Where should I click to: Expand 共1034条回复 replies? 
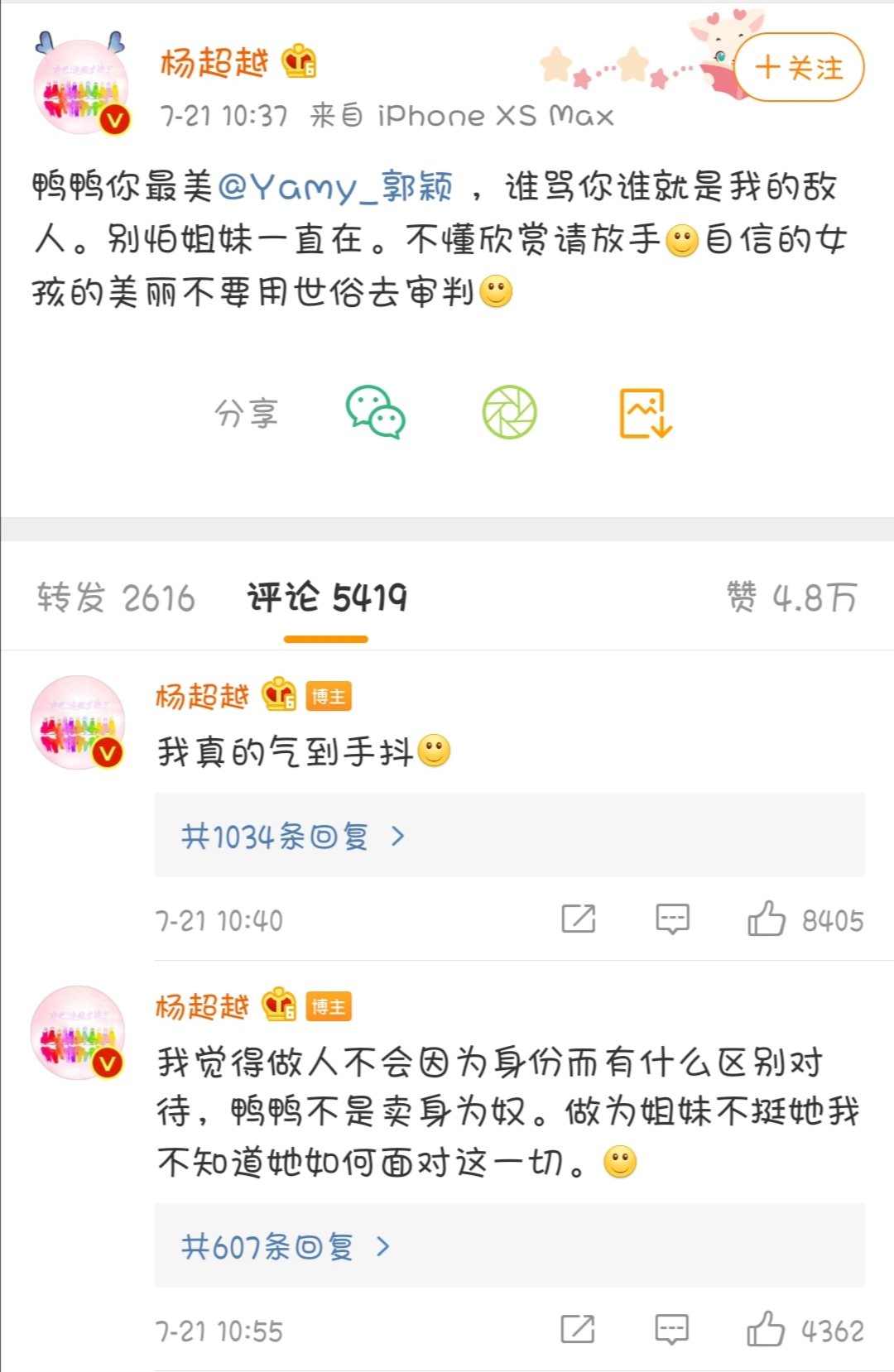click(293, 837)
